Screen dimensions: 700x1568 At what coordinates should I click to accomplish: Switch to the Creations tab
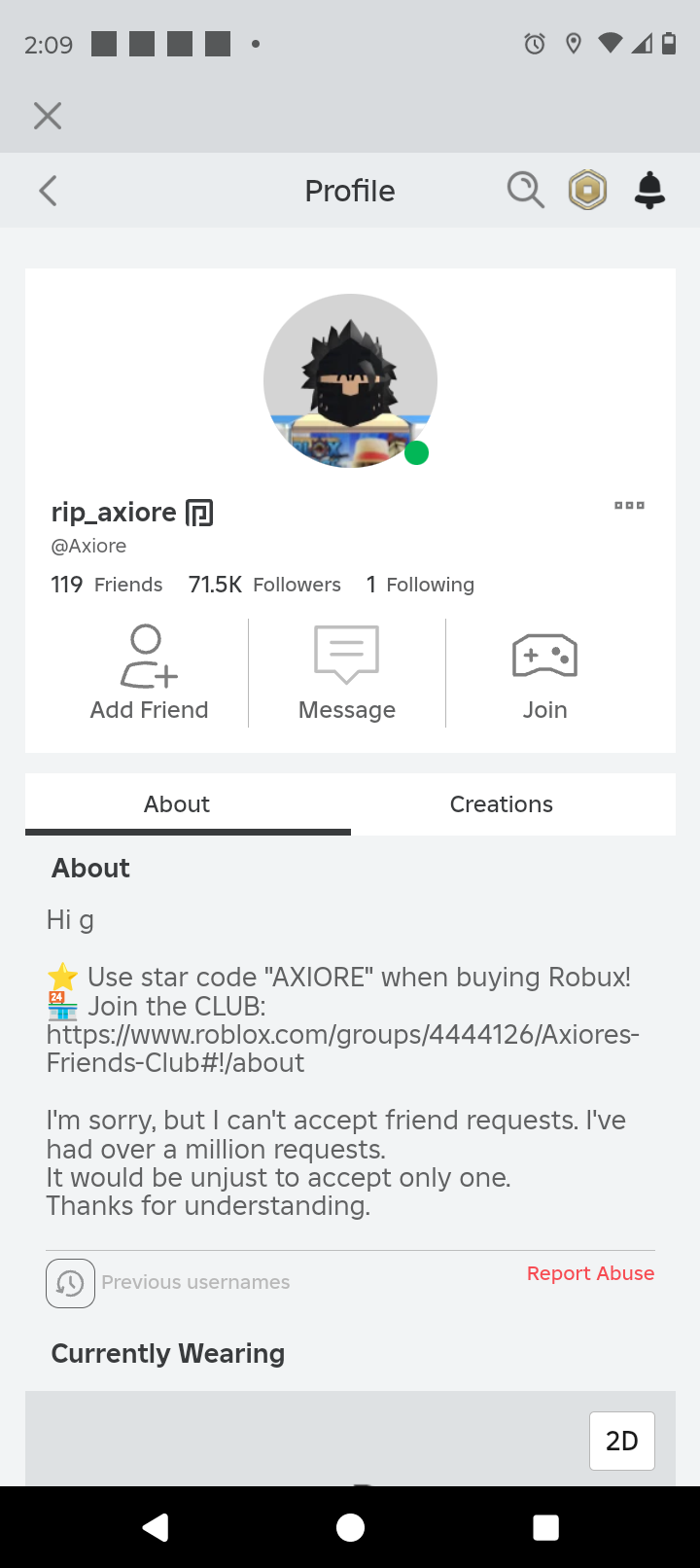click(x=501, y=804)
